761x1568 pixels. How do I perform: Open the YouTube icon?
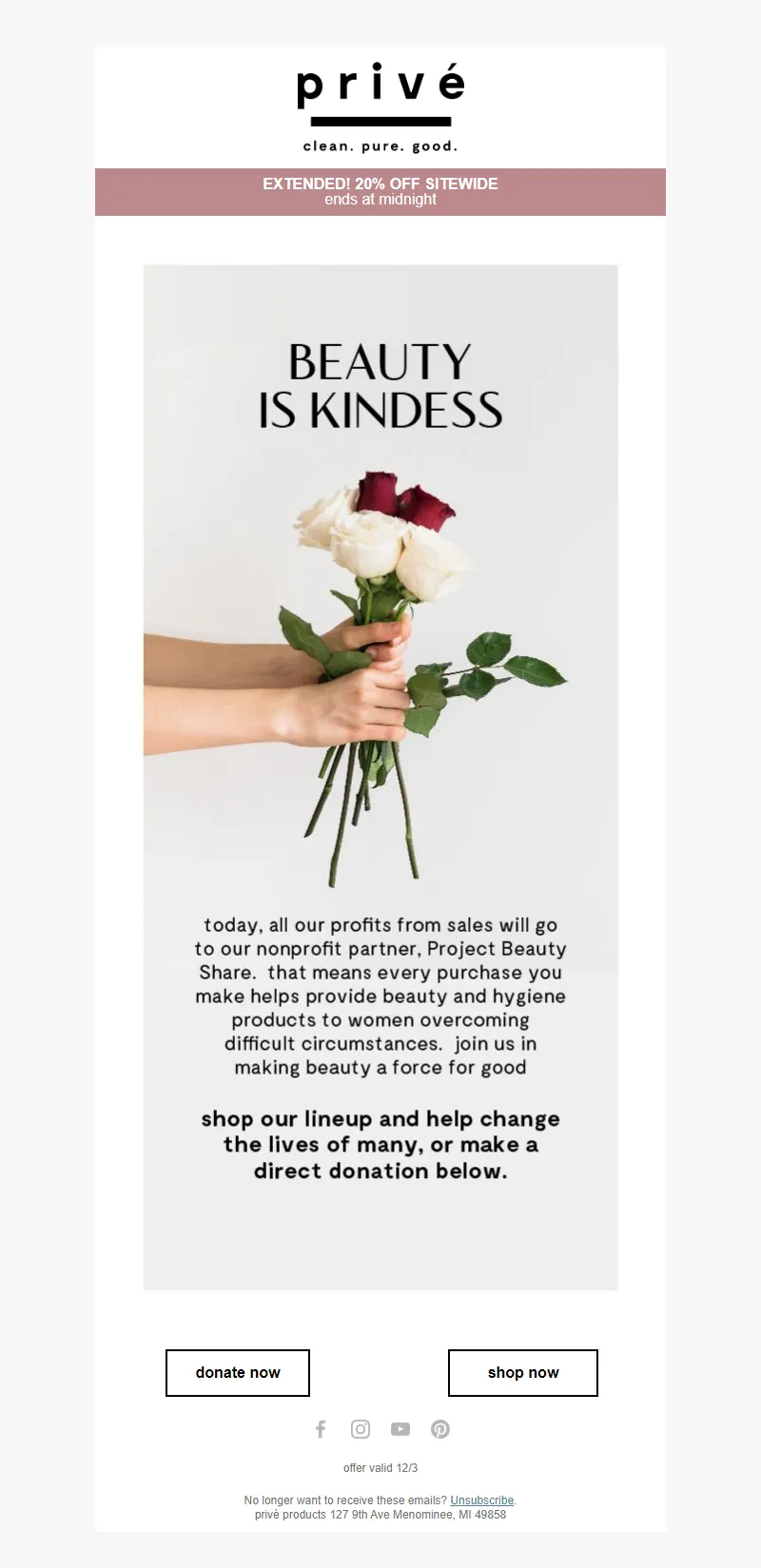(x=400, y=1428)
